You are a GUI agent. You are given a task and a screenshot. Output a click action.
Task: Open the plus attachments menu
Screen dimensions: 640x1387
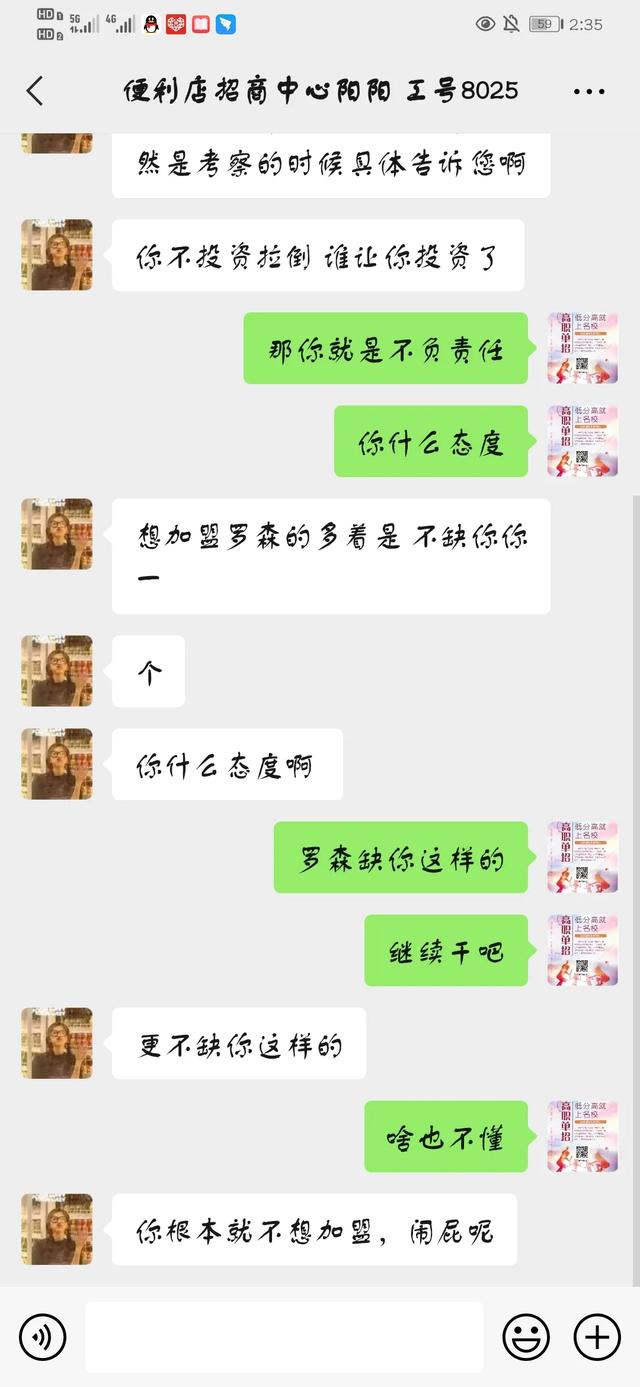coord(597,1337)
